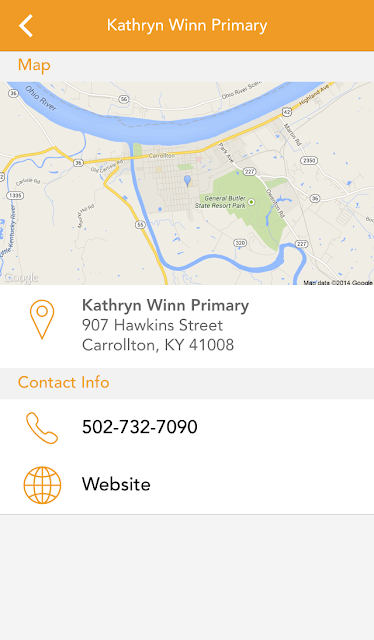Open the 907 Hawkins Street address row

click(x=187, y=326)
